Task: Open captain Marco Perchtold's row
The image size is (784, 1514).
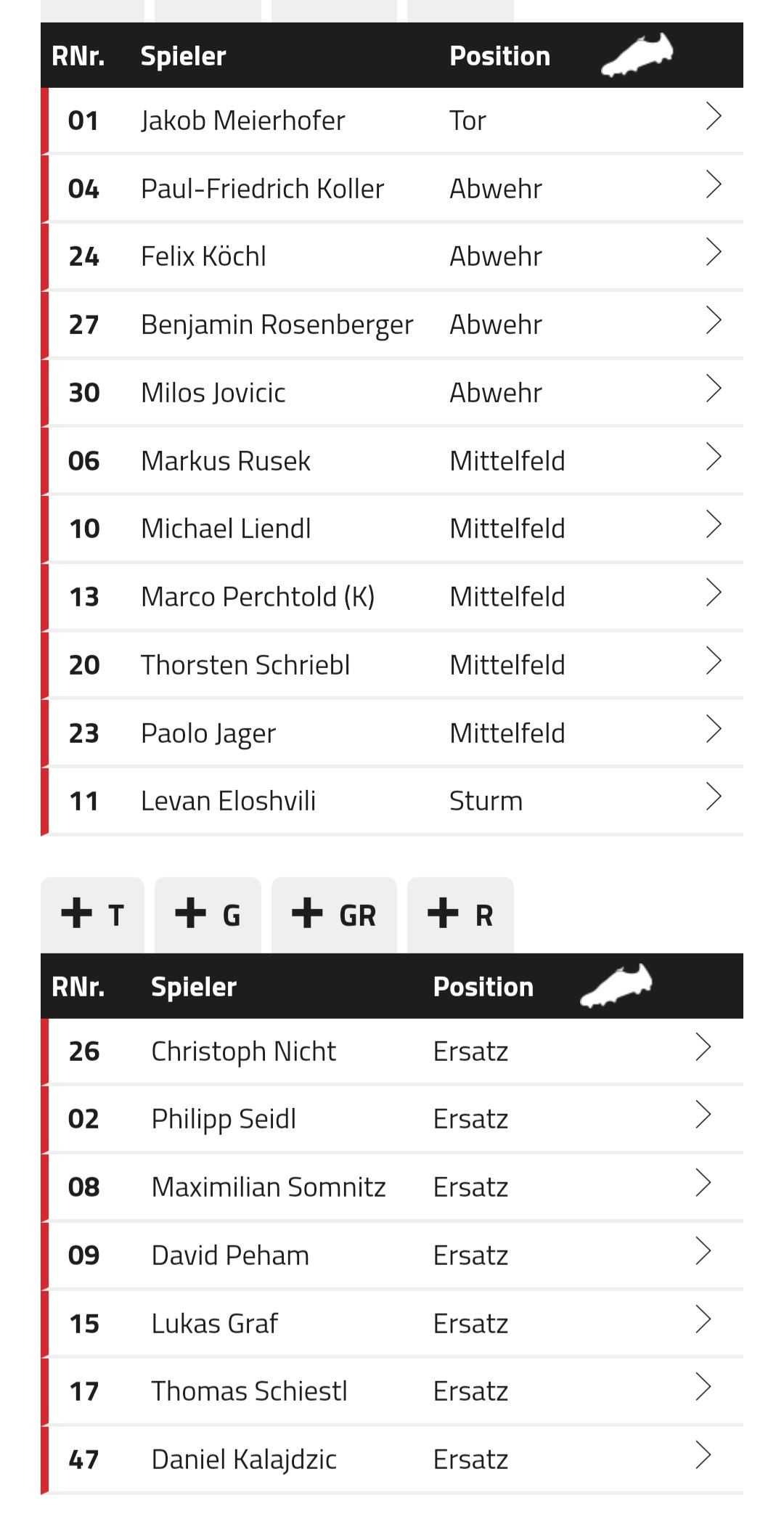Action: pyautogui.click(x=392, y=597)
